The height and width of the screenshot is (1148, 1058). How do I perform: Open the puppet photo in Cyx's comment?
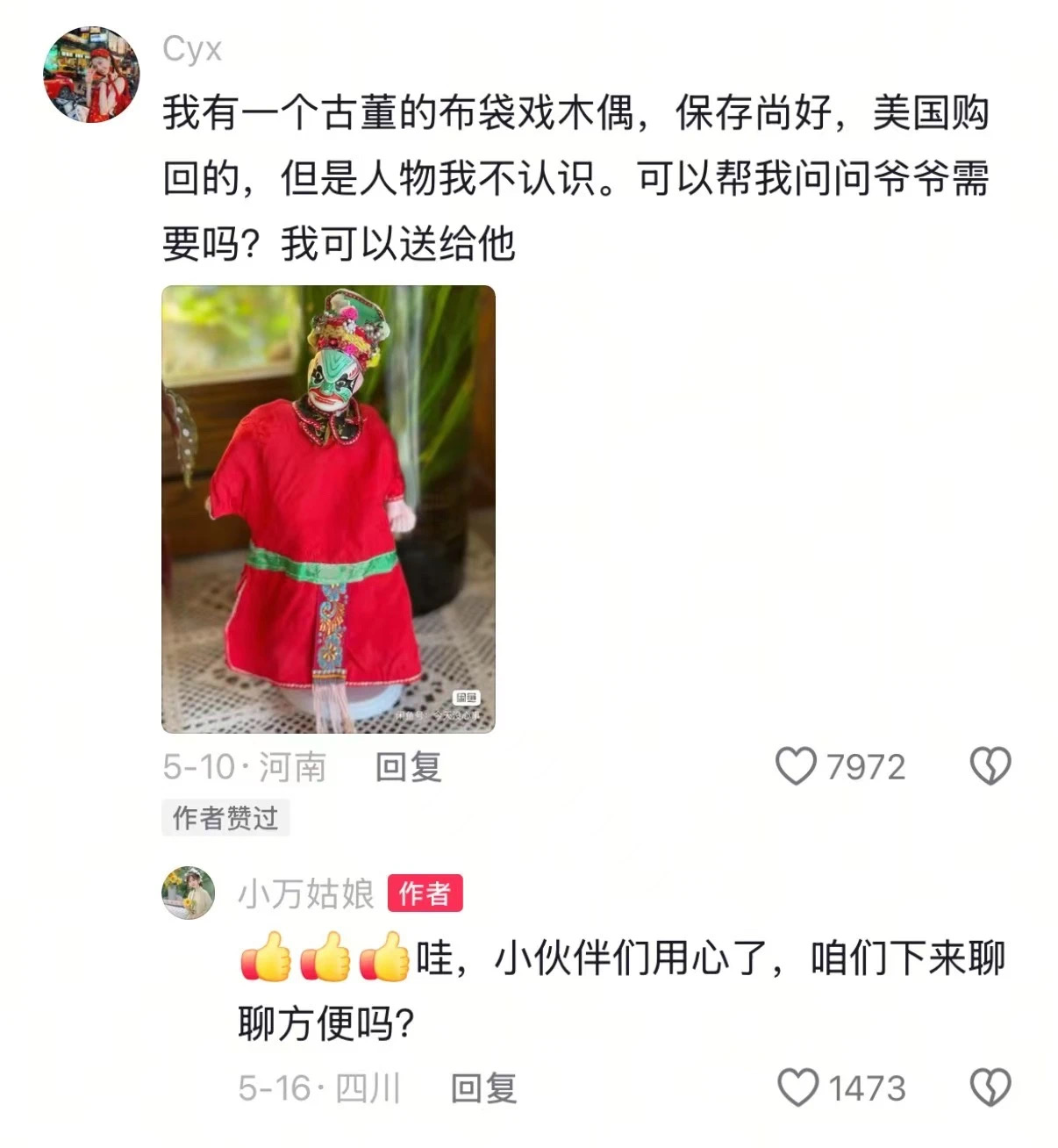[328, 508]
